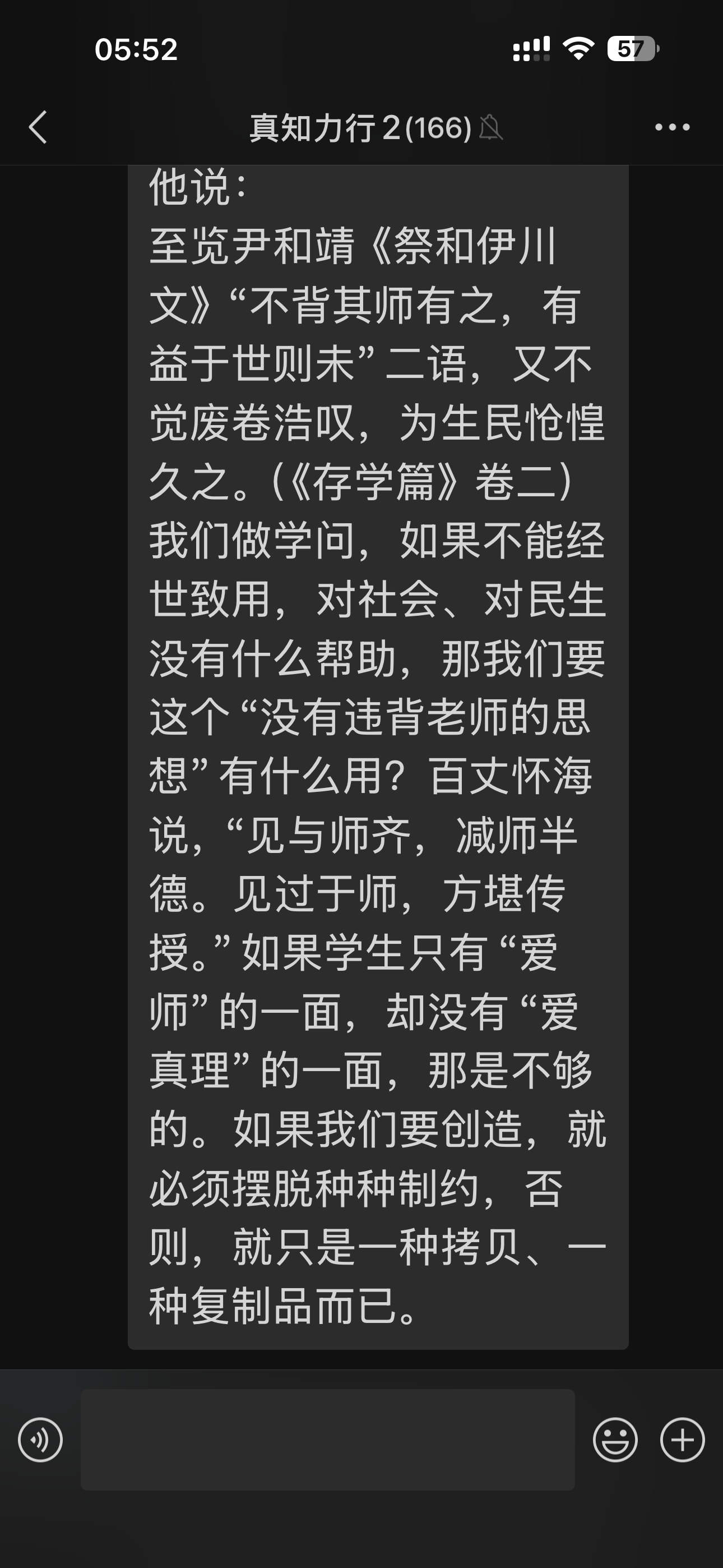Go back to the chat list
723x1568 pixels.
(38, 127)
